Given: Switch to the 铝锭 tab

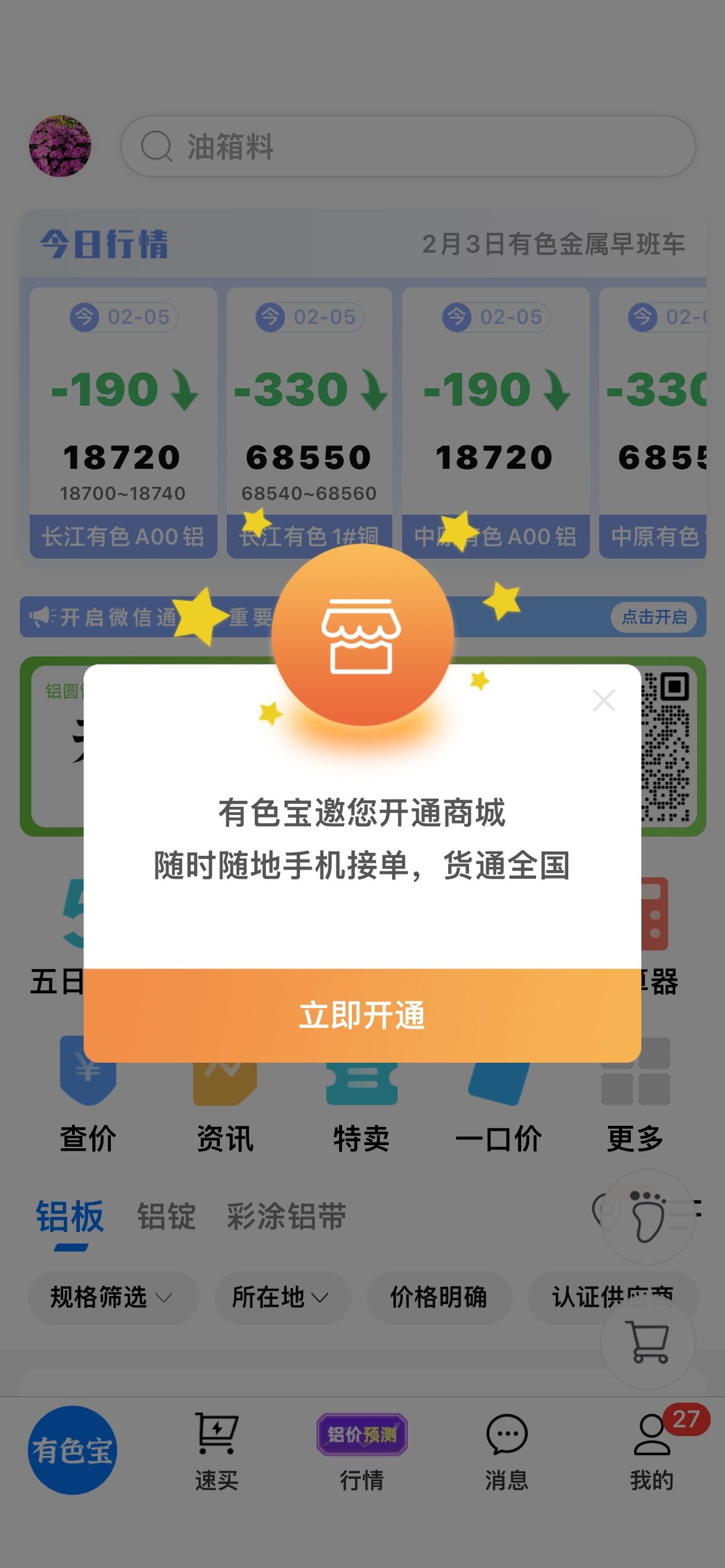Looking at the screenshot, I should pos(166,1216).
